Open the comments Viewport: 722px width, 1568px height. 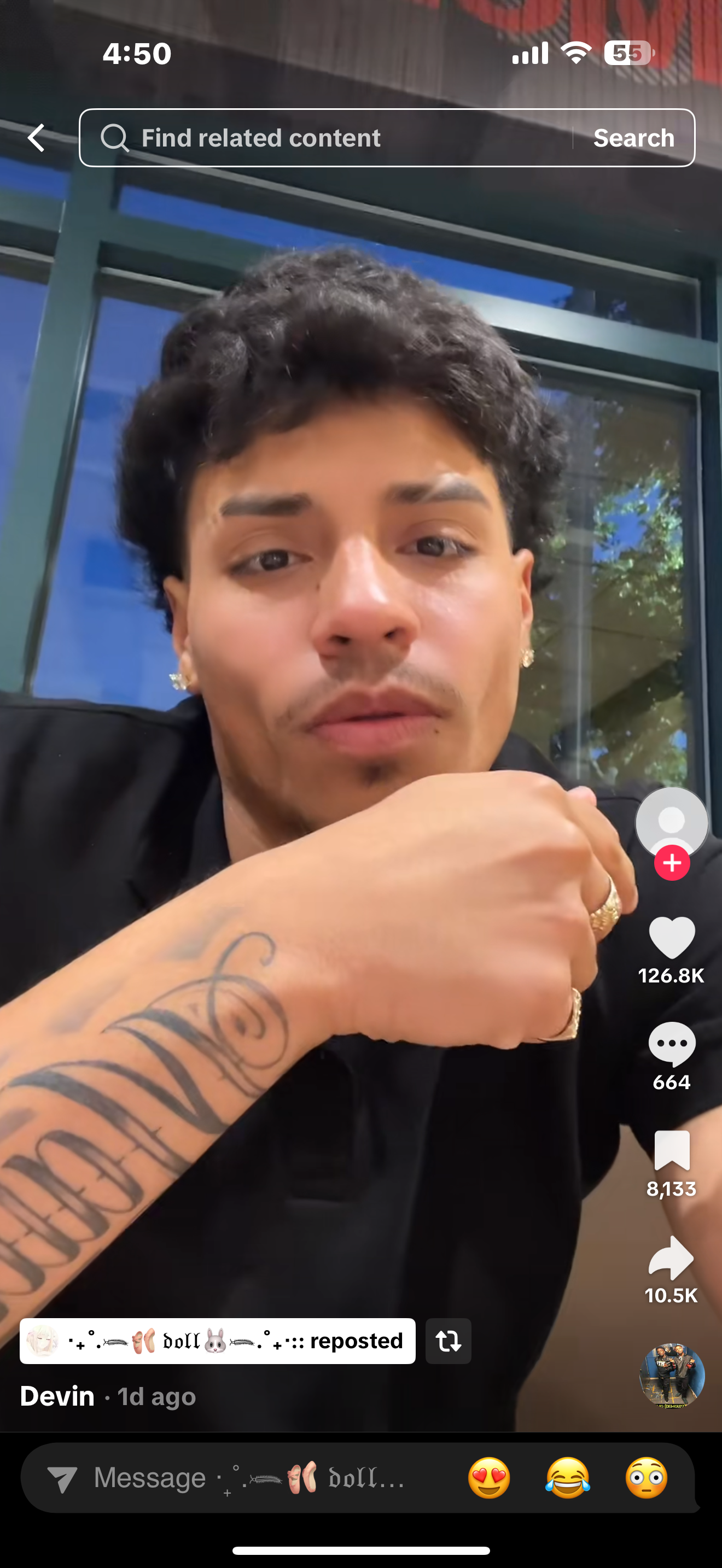(x=672, y=1044)
